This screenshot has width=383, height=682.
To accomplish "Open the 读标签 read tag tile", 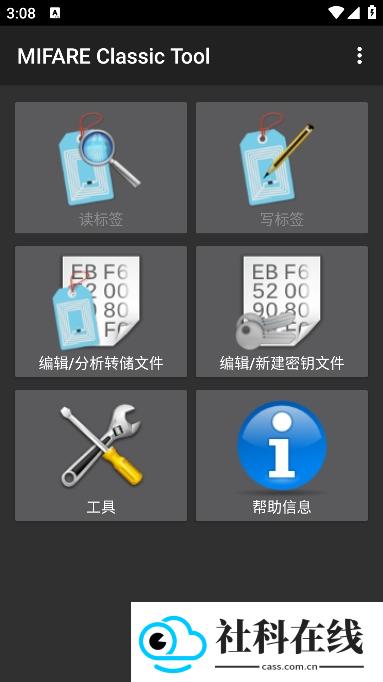I will pyautogui.click(x=101, y=167).
